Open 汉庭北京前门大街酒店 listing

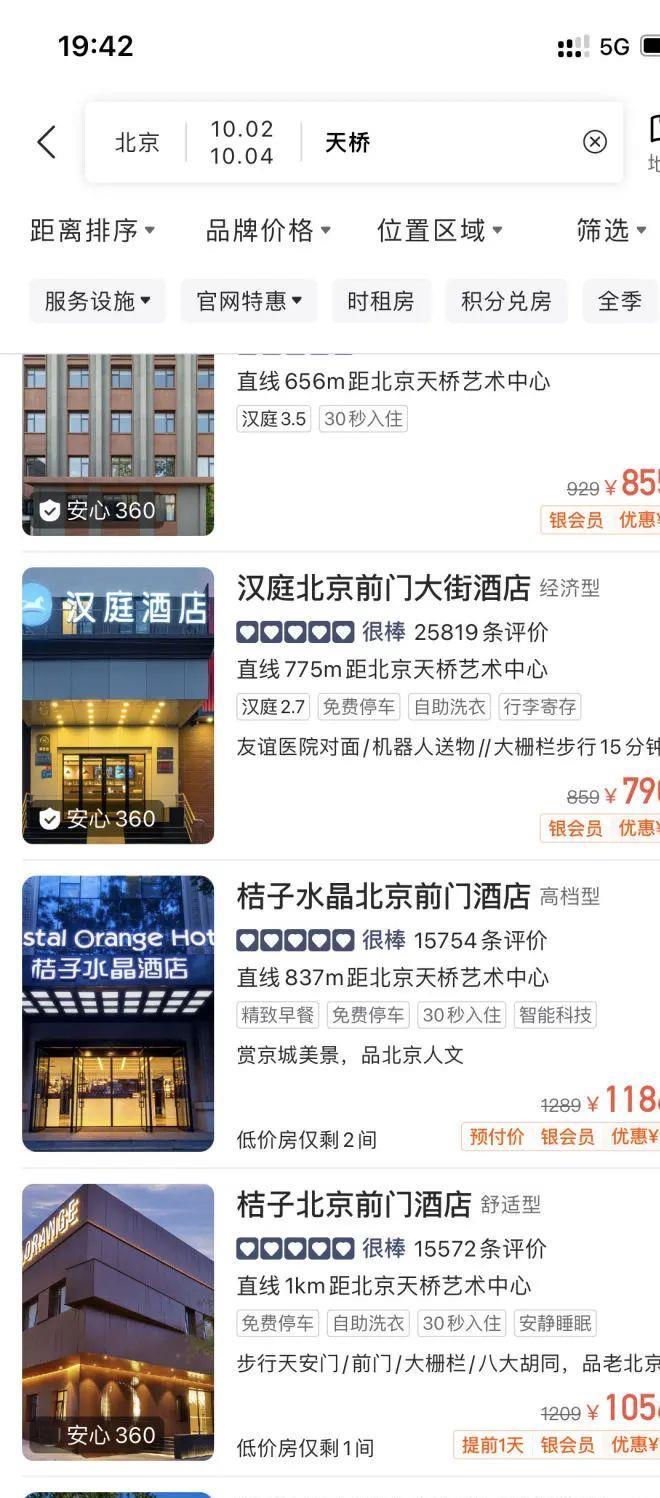pos(383,588)
